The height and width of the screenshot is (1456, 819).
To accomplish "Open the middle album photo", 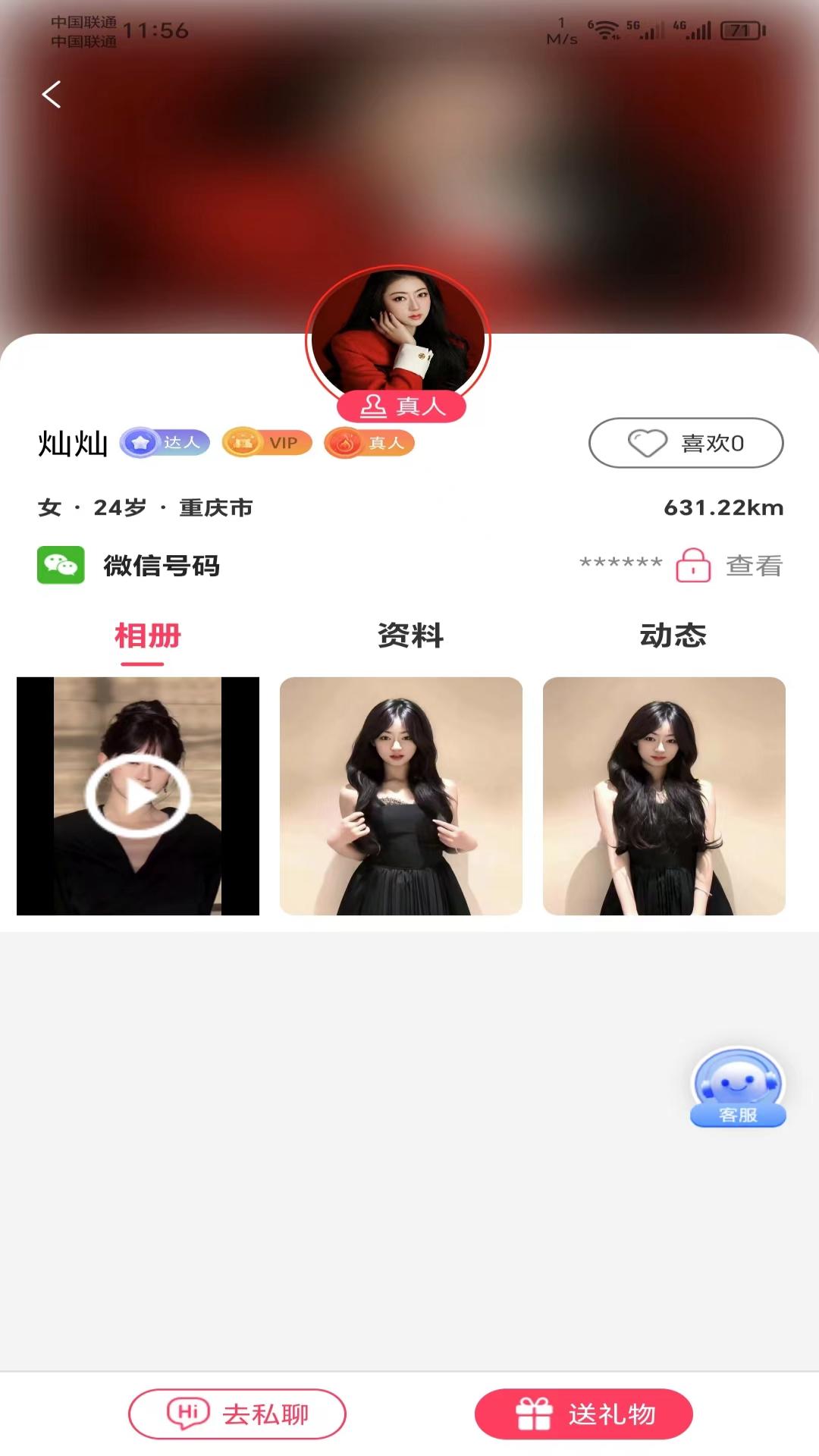I will [x=401, y=796].
